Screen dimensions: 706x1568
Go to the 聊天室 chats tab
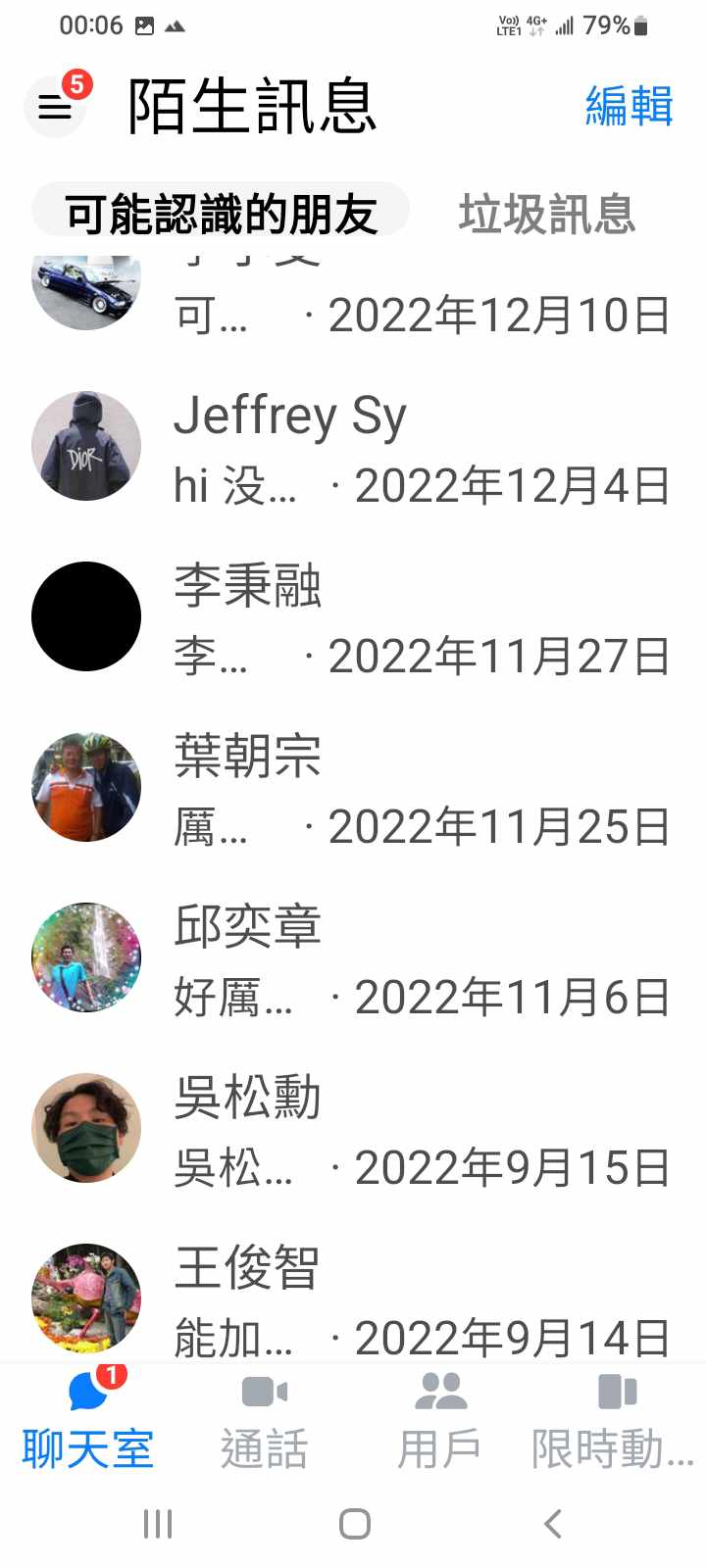coord(88,1421)
